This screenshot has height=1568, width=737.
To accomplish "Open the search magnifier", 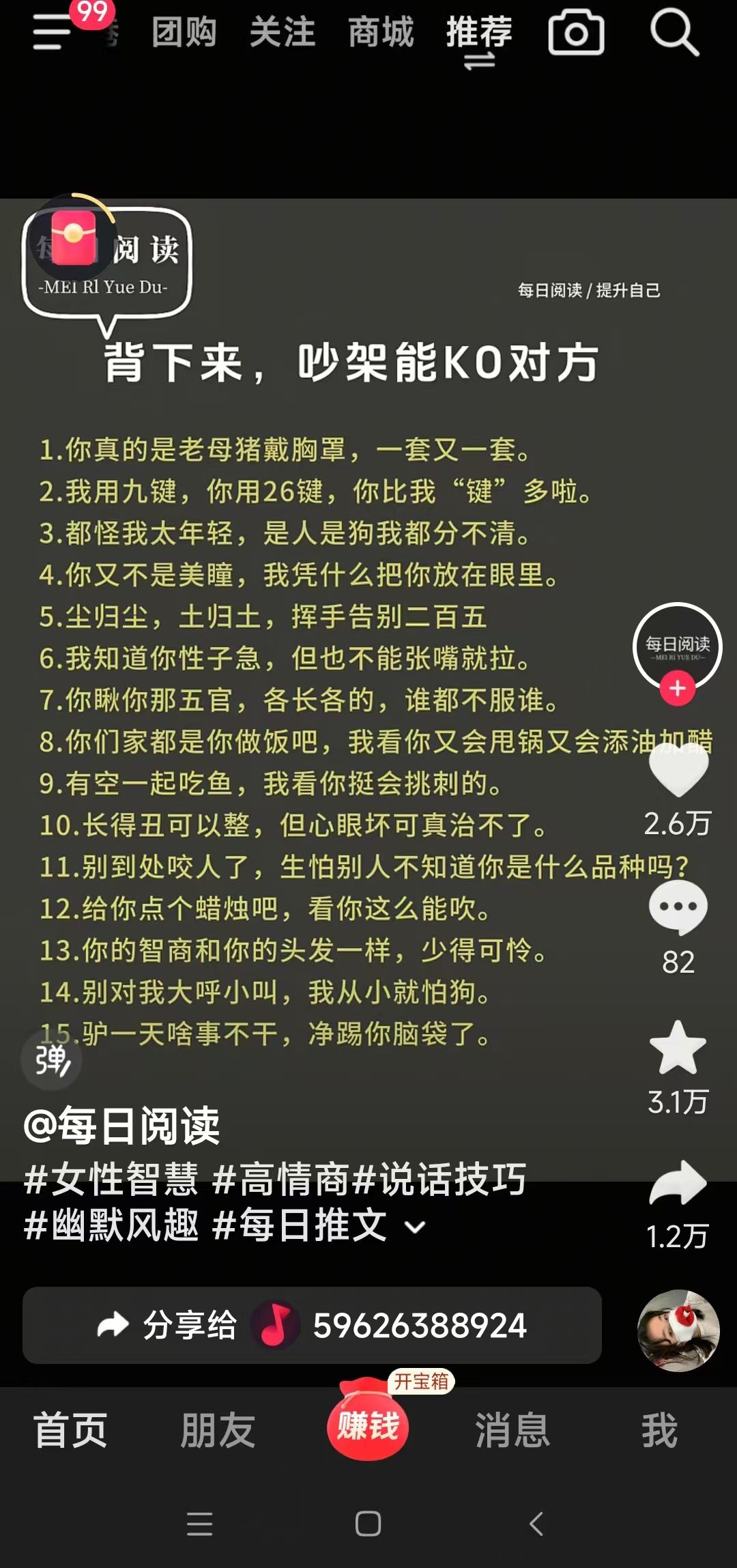I will tap(674, 32).
